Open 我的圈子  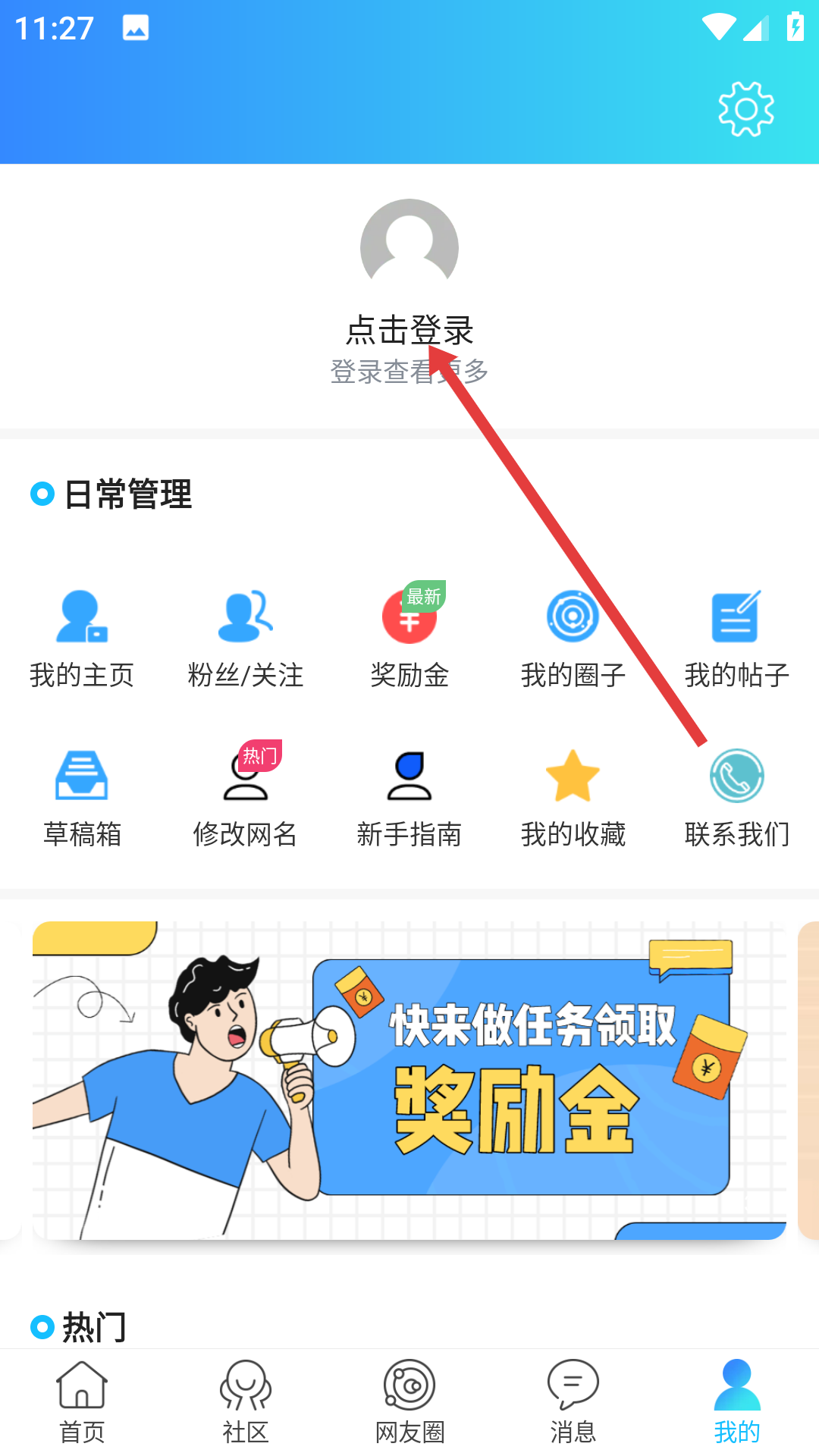click(573, 639)
